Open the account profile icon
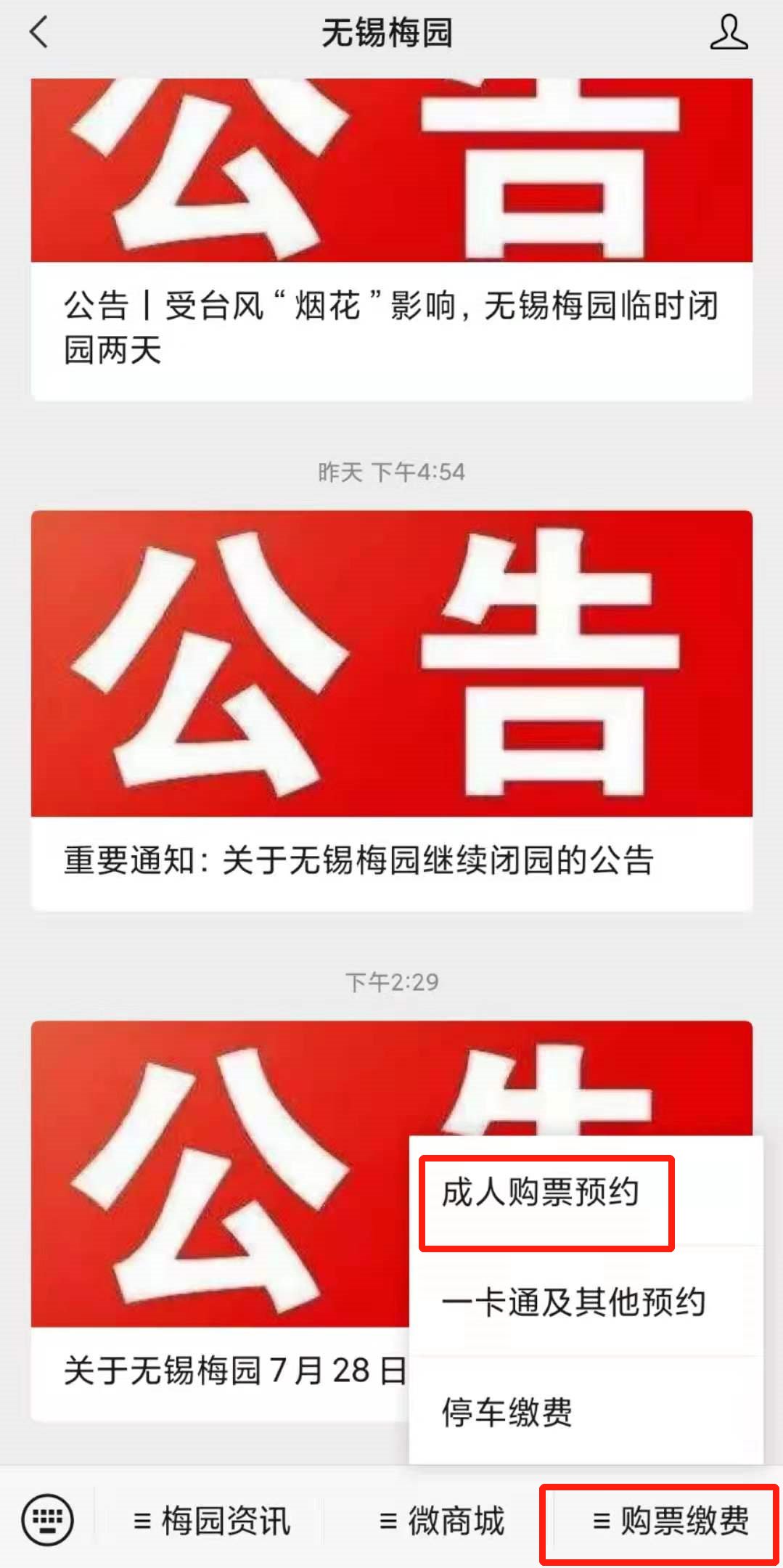Image resolution: width=783 pixels, height=1568 pixels. click(729, 33)
